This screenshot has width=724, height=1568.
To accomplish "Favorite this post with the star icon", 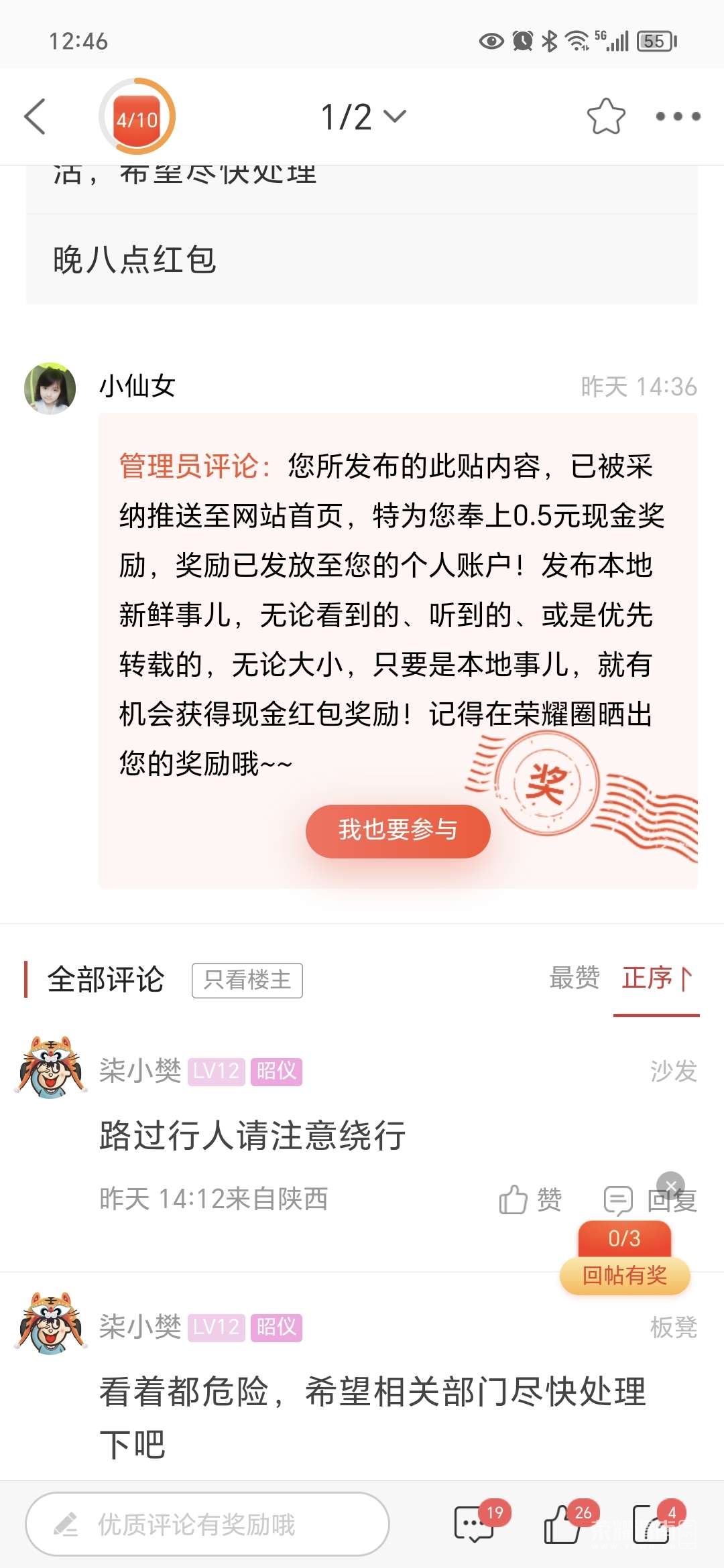I will click(605, 117).
